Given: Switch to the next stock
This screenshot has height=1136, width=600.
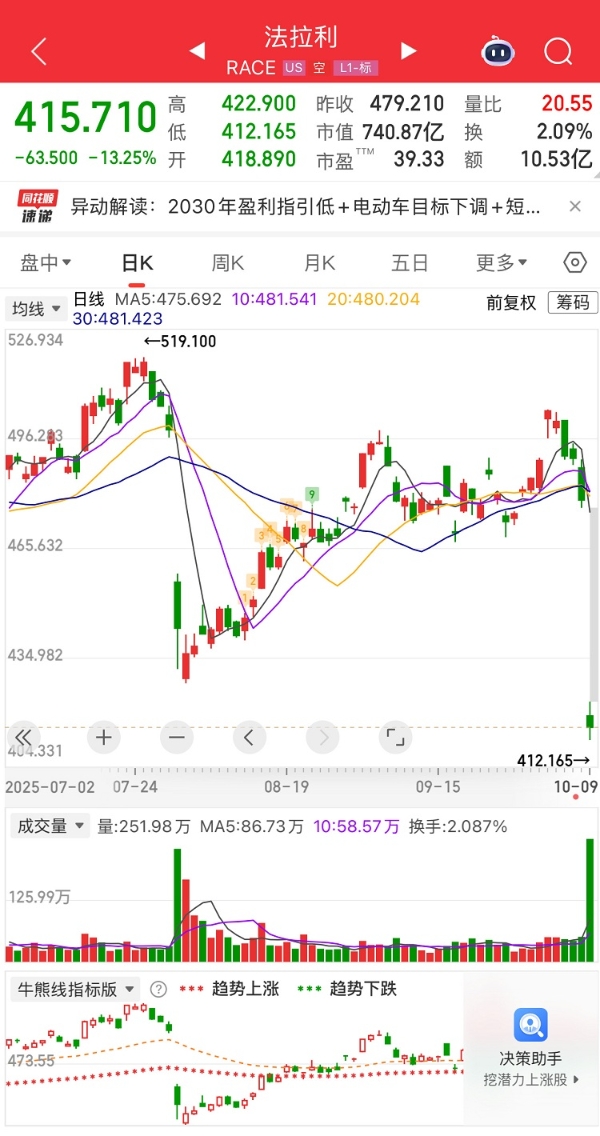Looking at the screenshot, I should coord(408,51).
